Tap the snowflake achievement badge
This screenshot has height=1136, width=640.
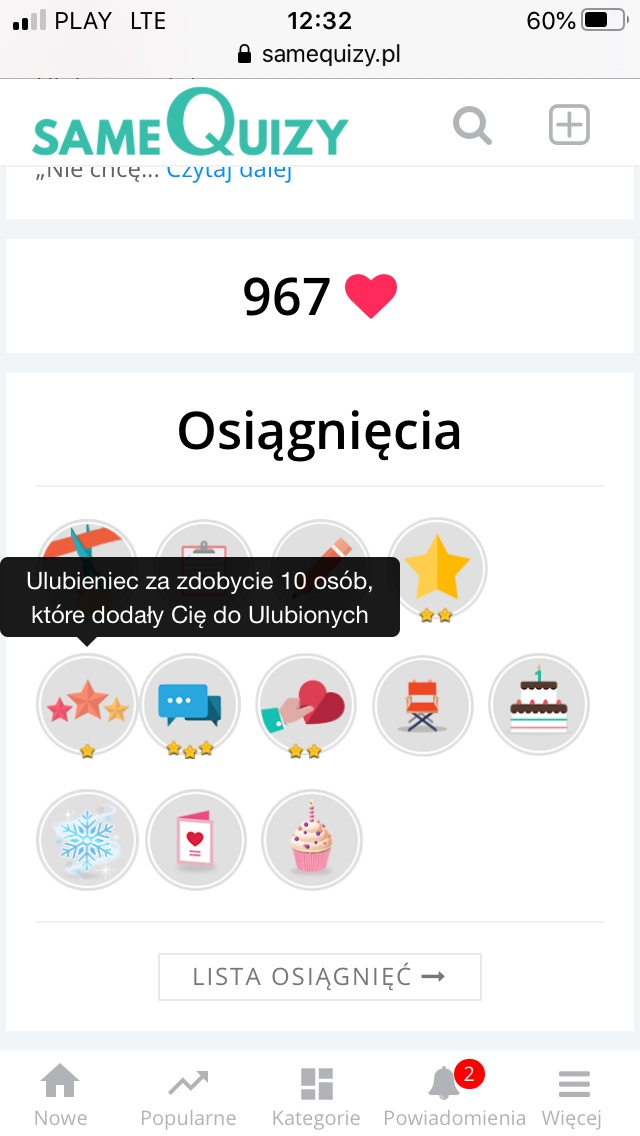pyautogui.click(x=87, y=840)
